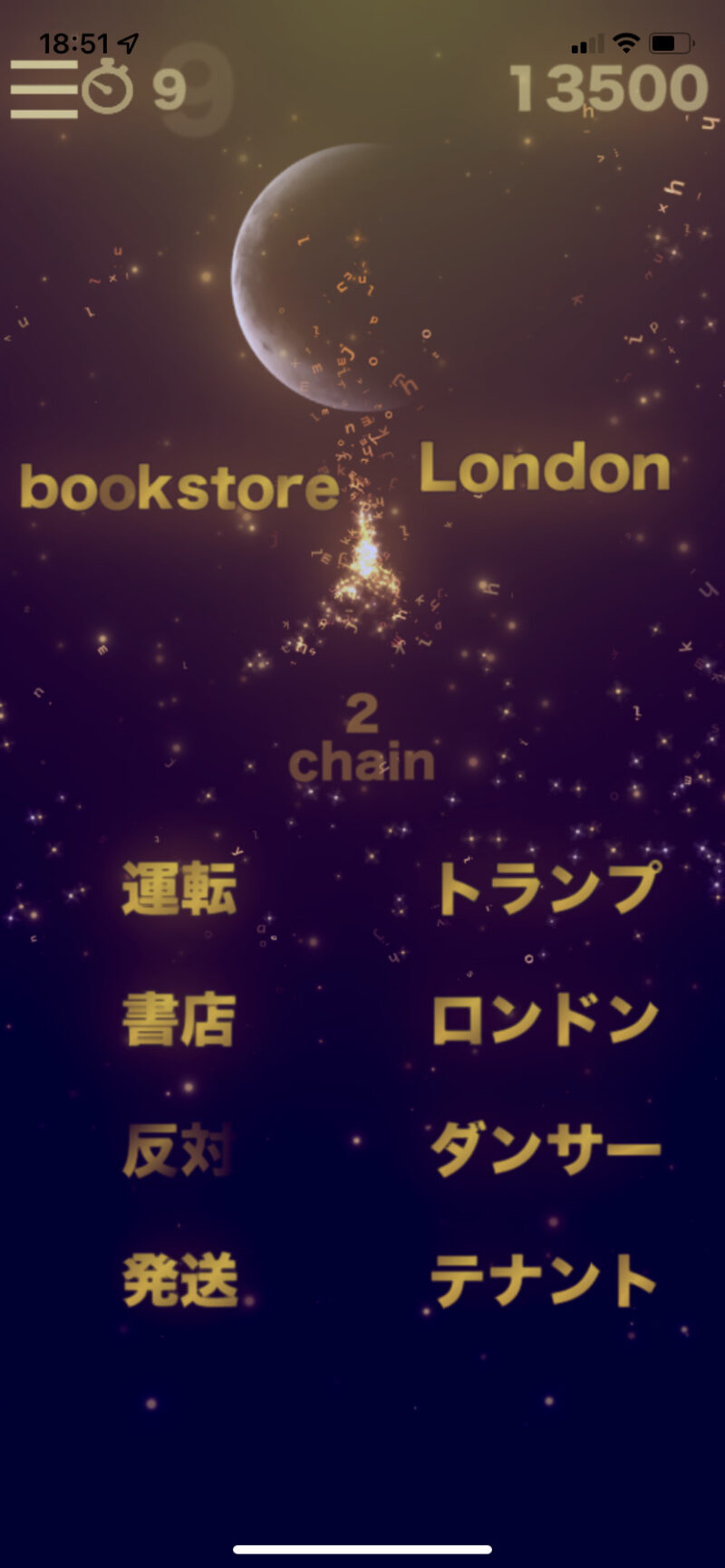The height and width of the screenshot is (1568, 725).
Task: Tap the word 反対
Action: point(178,1150)
